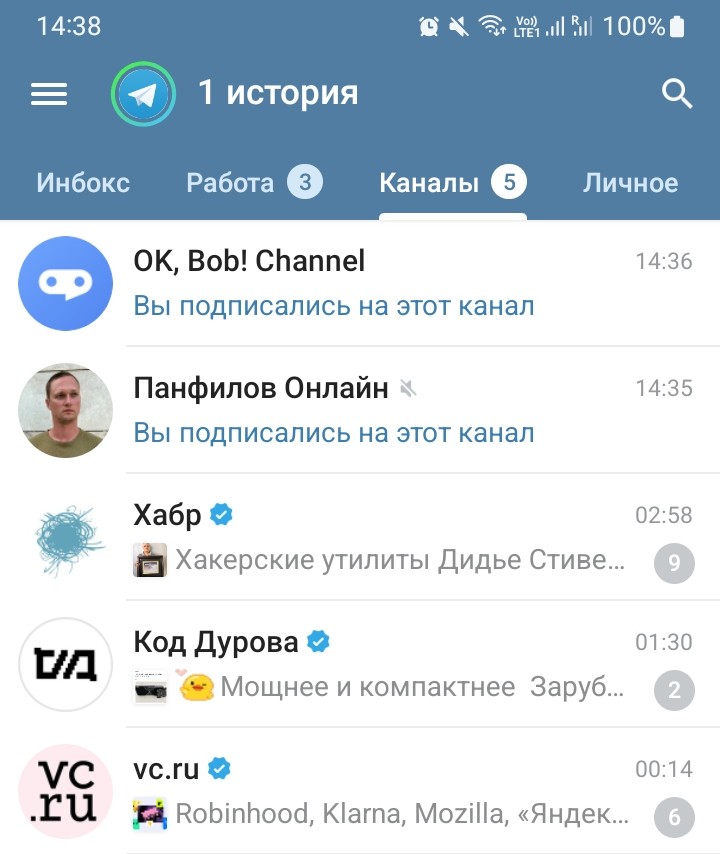
Task: Open the Код Дурова channel avatar
Action: [x=65, y=664]
